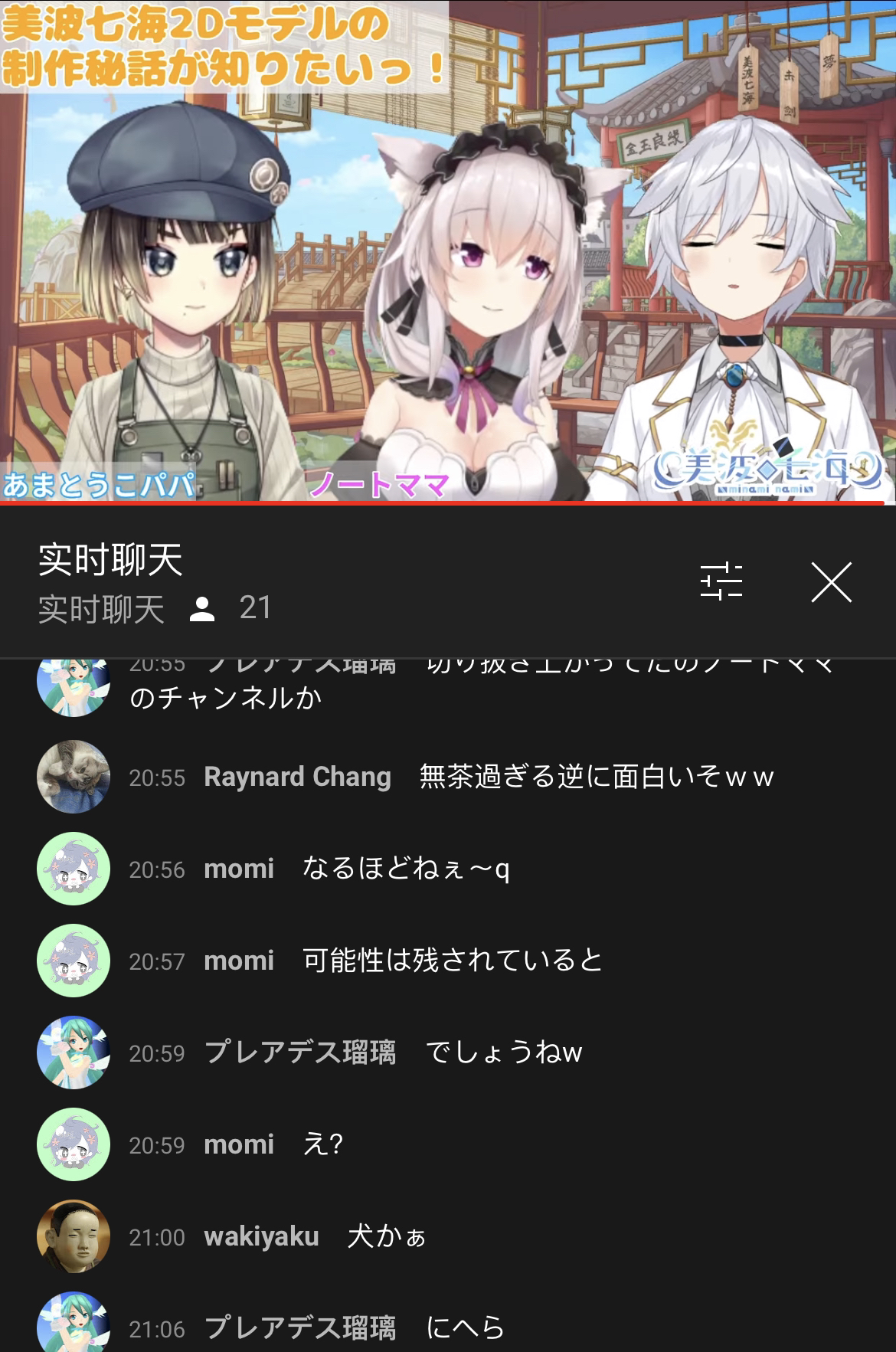Open the live chat filter settings
The width and height of the screenshot is (896, 1352).
pyautogui.click(x=721, y=581)
